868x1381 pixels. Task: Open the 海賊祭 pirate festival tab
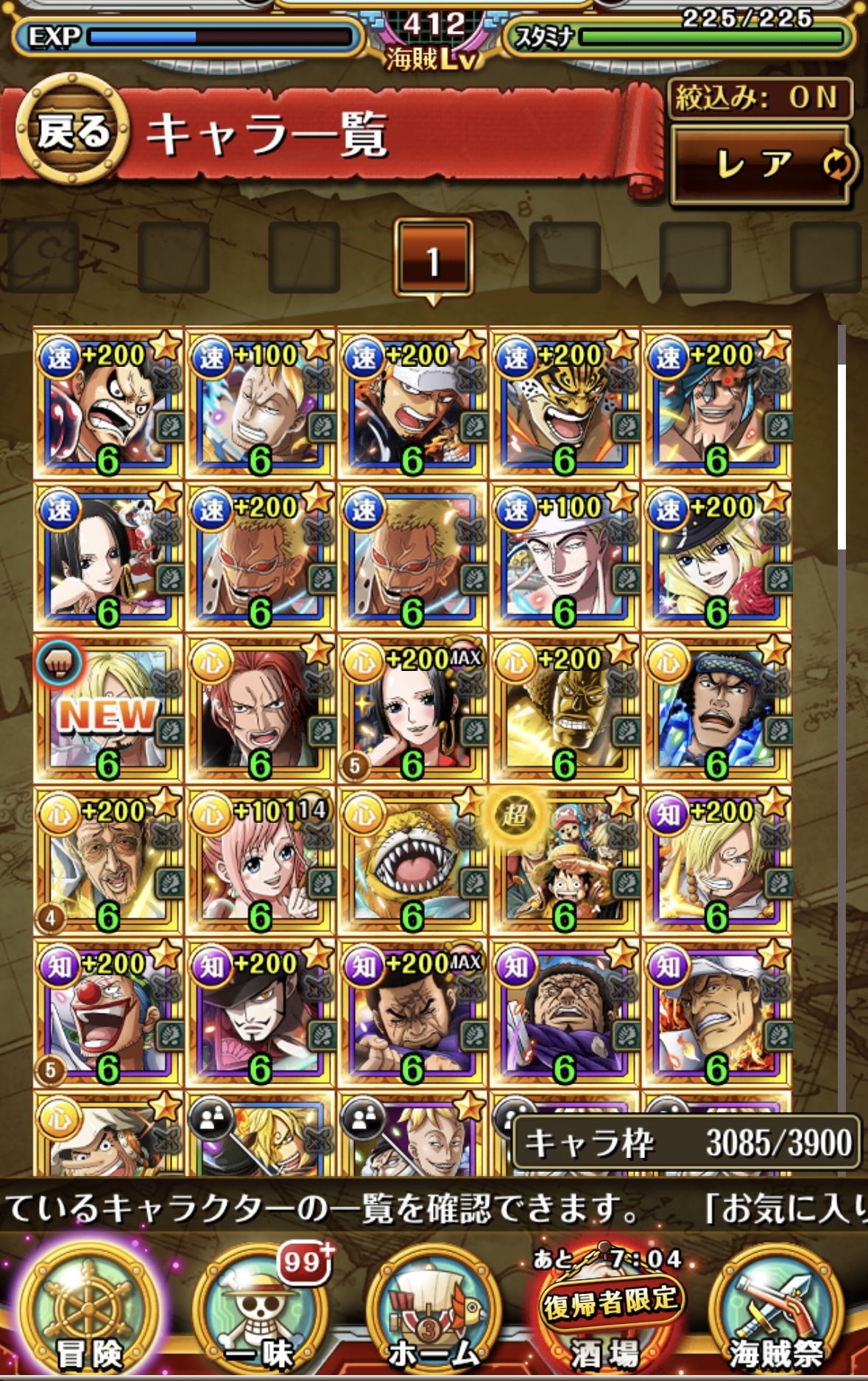click(x=777, y=1311)
